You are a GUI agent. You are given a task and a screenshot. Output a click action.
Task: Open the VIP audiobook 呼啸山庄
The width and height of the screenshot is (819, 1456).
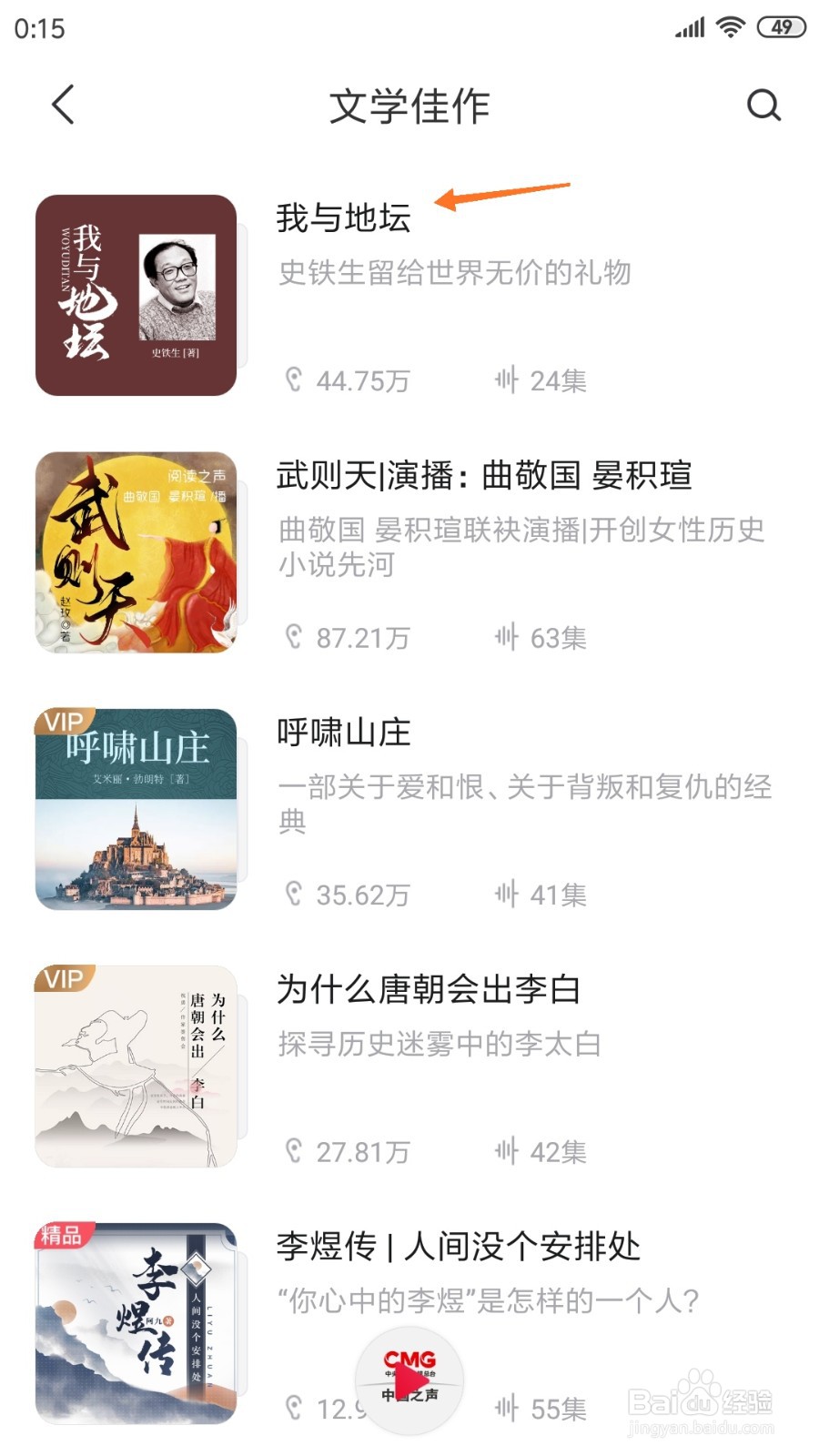coord(409,809)
